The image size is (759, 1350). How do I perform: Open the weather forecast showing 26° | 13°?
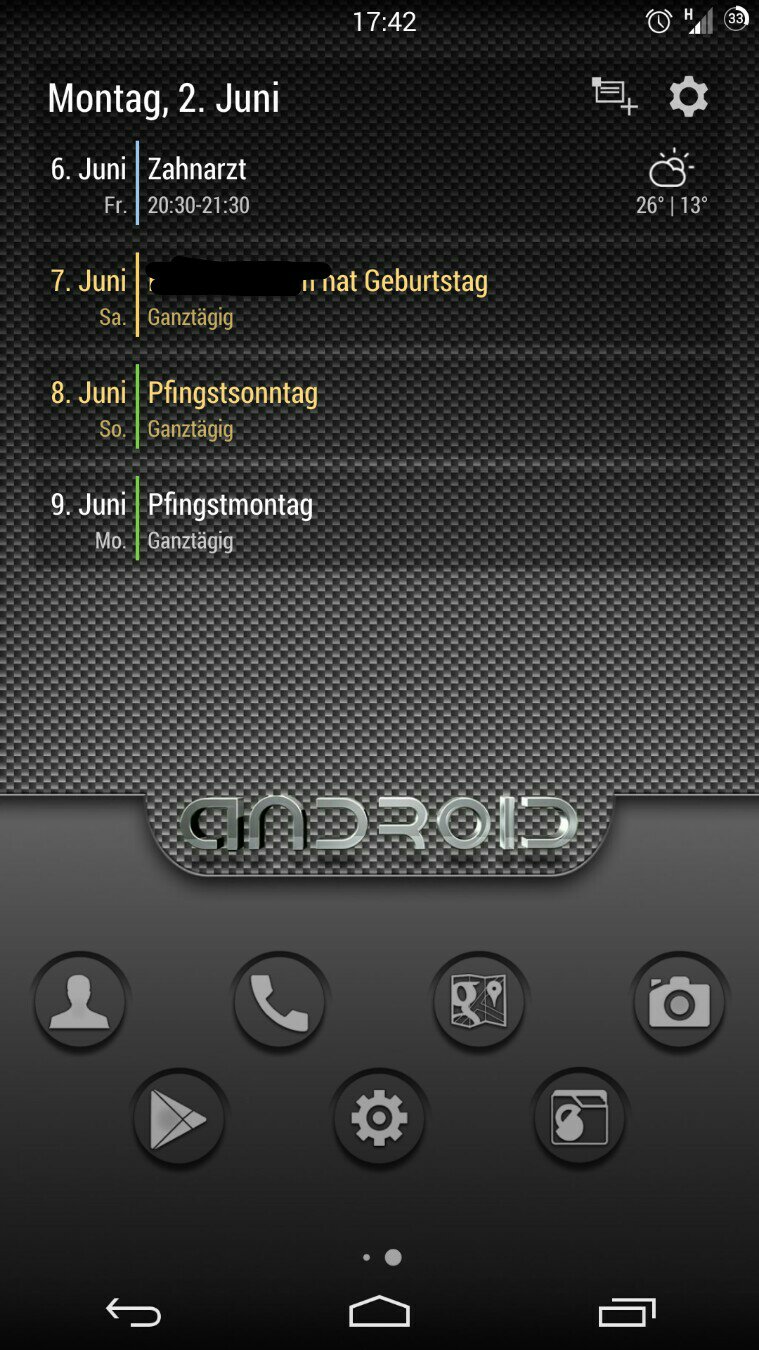pos(671,183)
